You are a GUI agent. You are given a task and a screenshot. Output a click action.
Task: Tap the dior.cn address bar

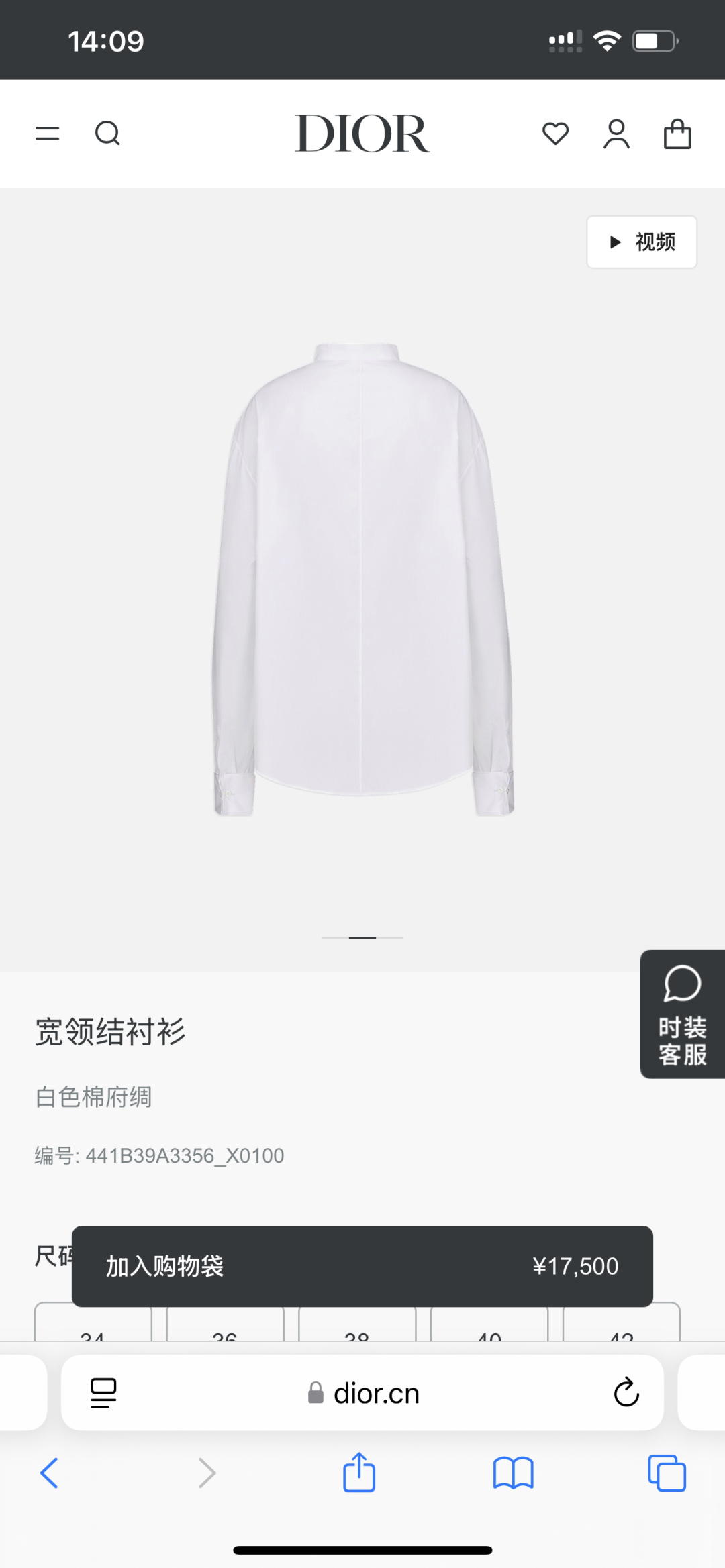tap(376, 1394)
